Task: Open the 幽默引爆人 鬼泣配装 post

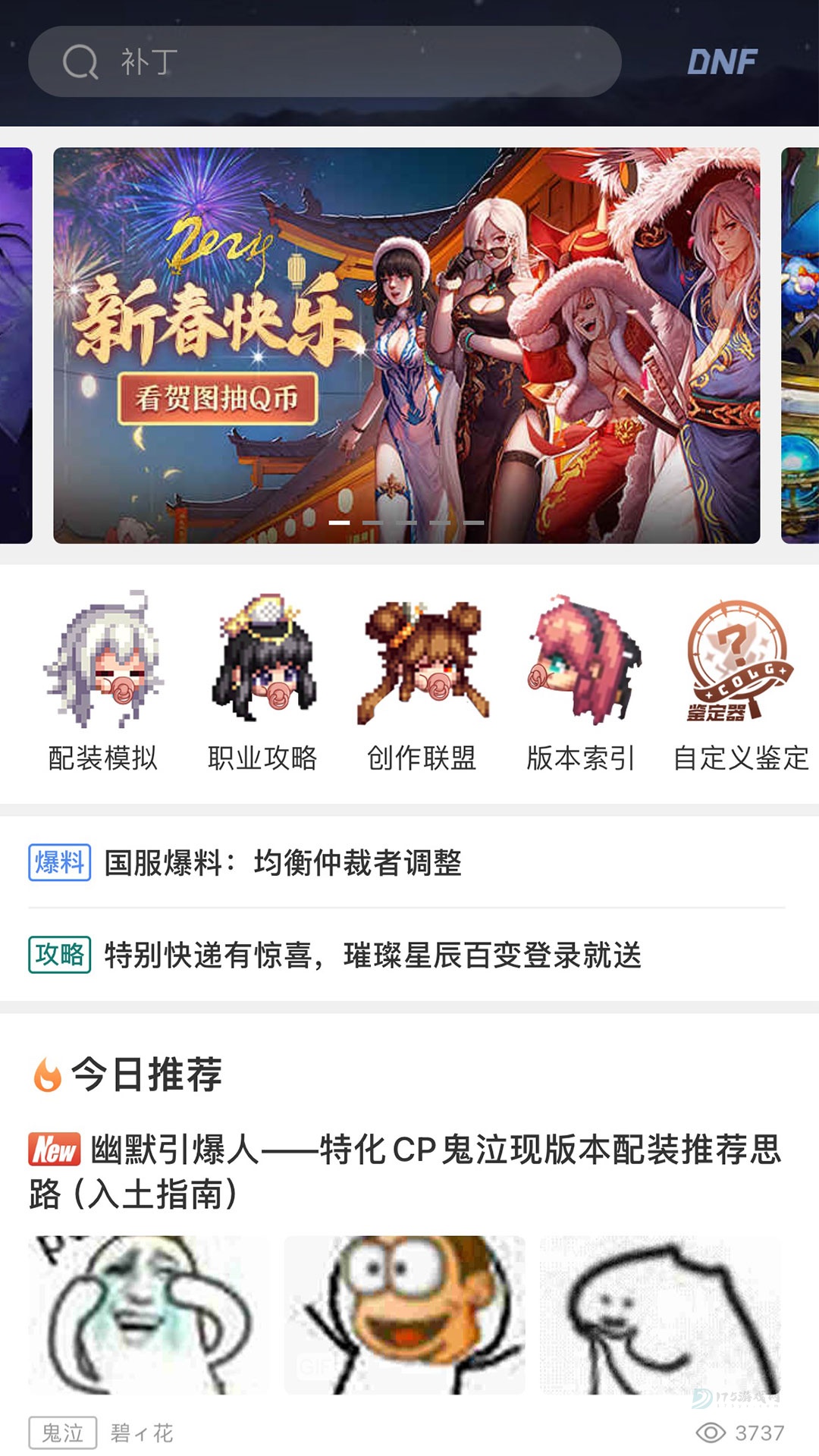Action: tap(405, 1172)
